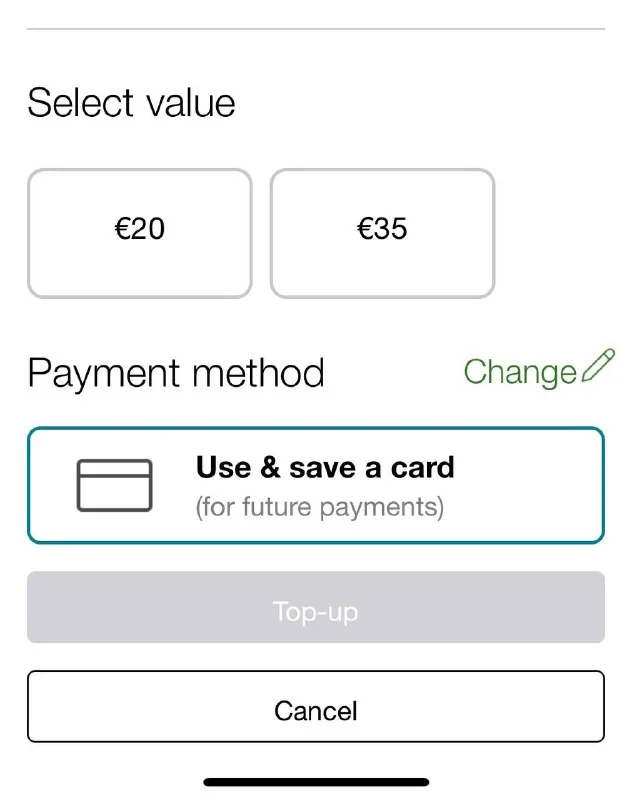Choose the €35 top-up value
This screenshot has height=800, width=632.
click(382, 233)
